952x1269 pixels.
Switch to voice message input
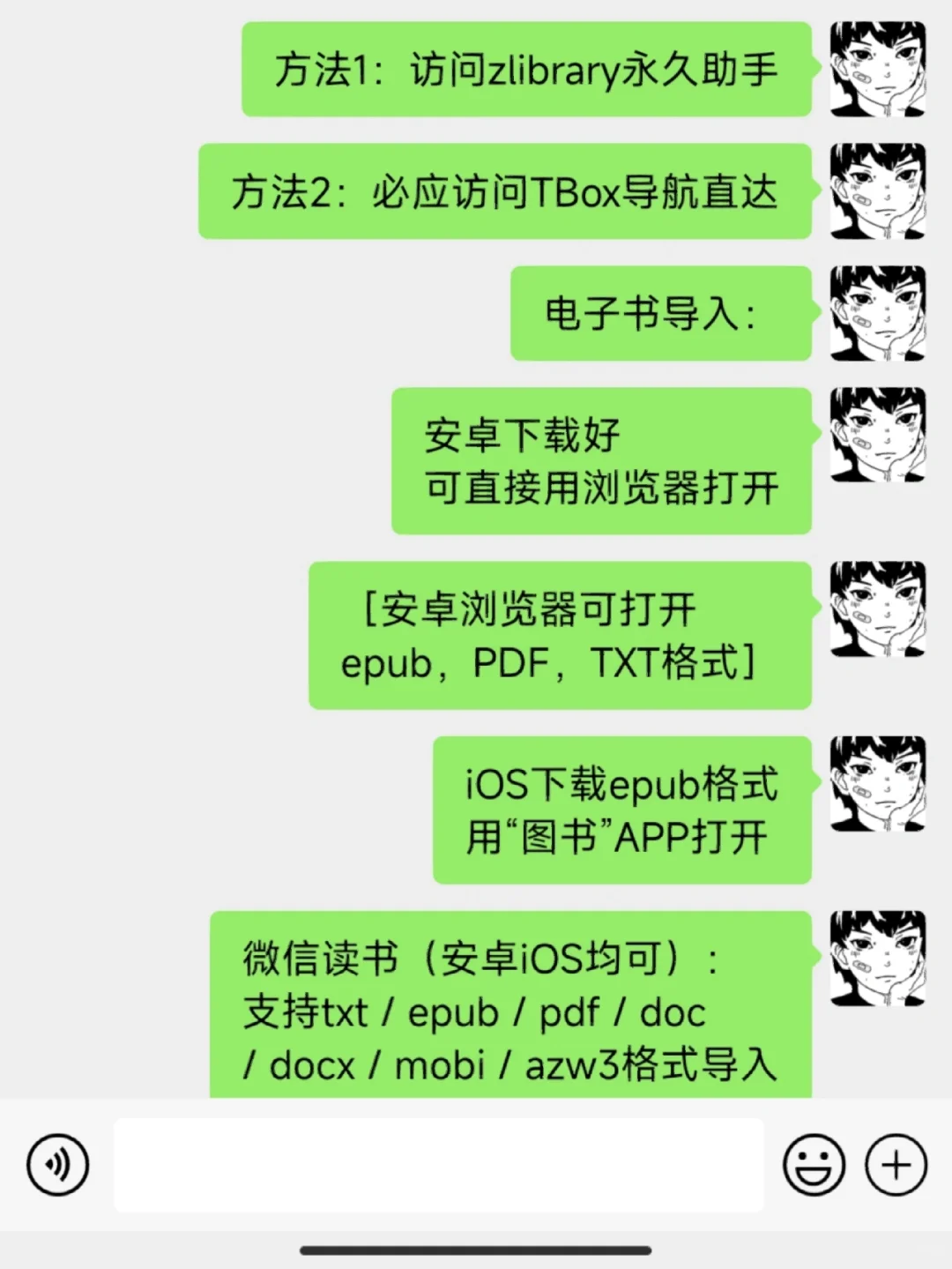[58, 1165]
